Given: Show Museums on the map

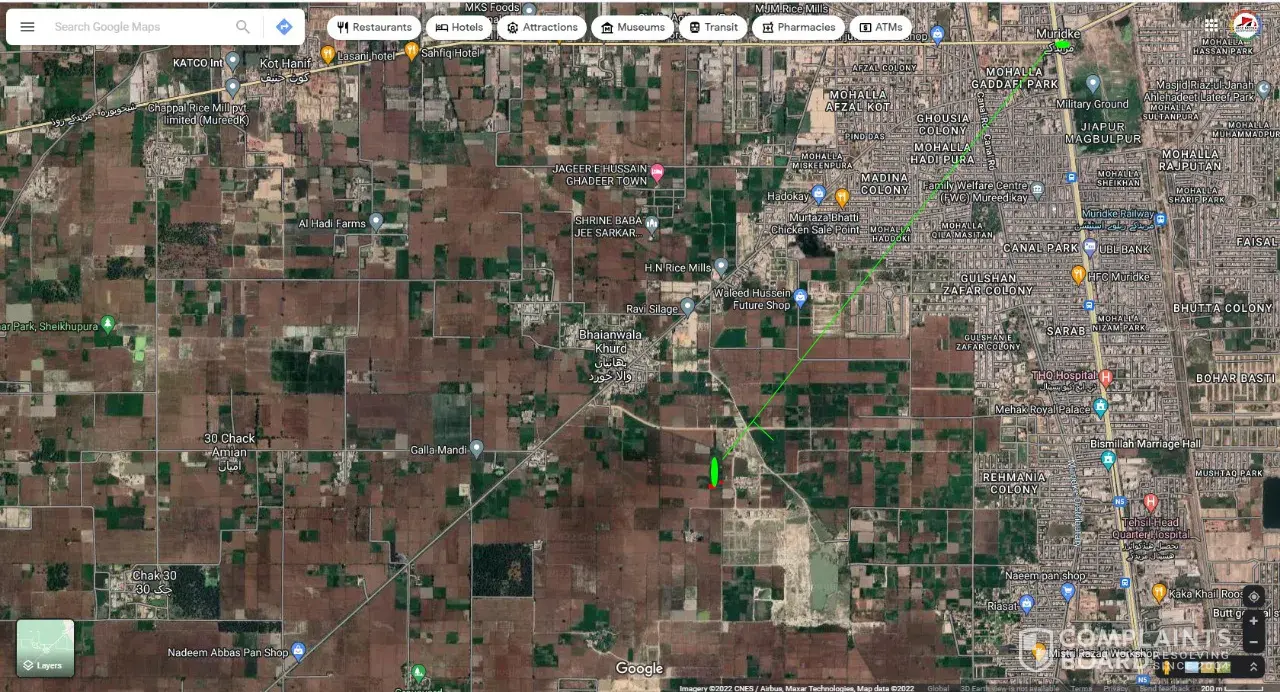Looking at the screenshot, I should pos(632,27).
